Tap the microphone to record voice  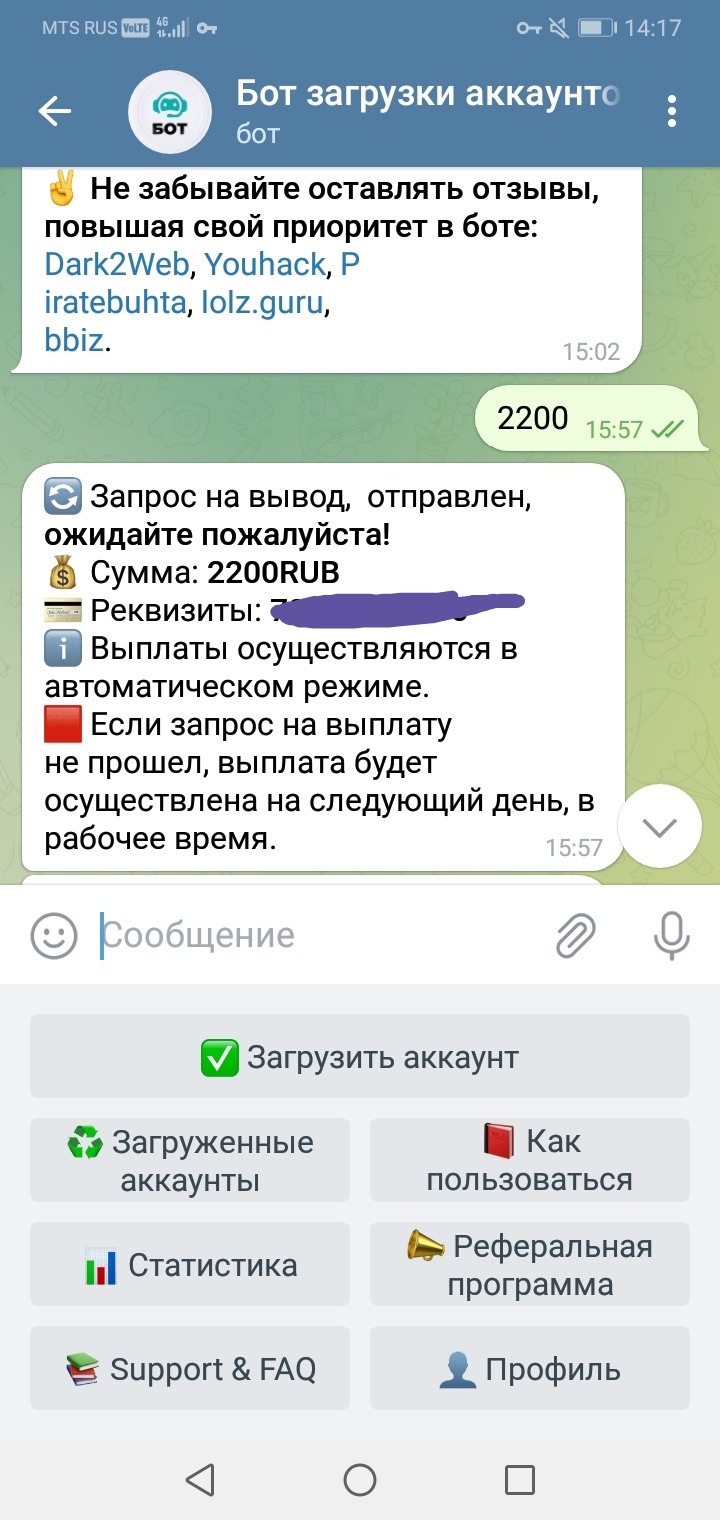pyautogui.click(x=671, y=936)
